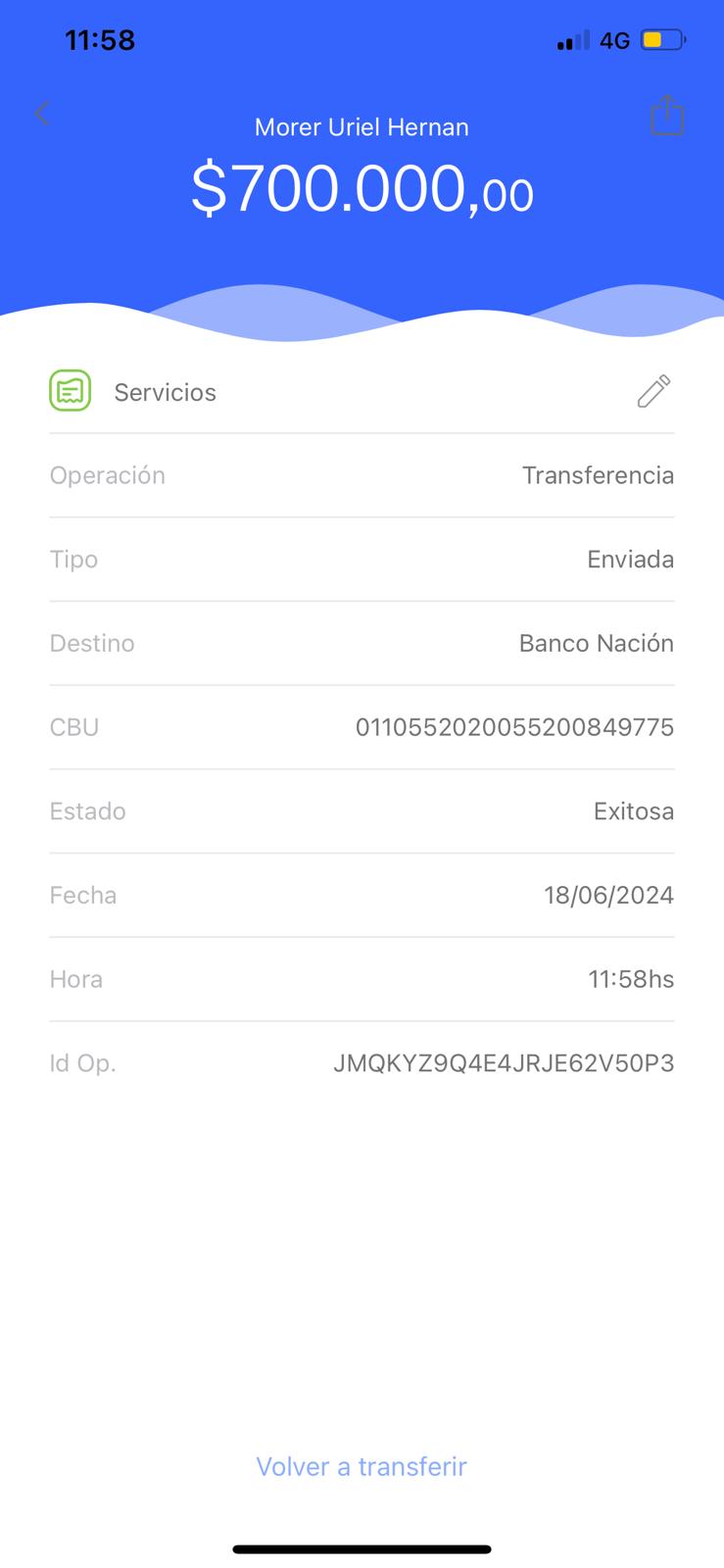
Task: Tap Volver a transferir link
Action: pos(362,1466)
